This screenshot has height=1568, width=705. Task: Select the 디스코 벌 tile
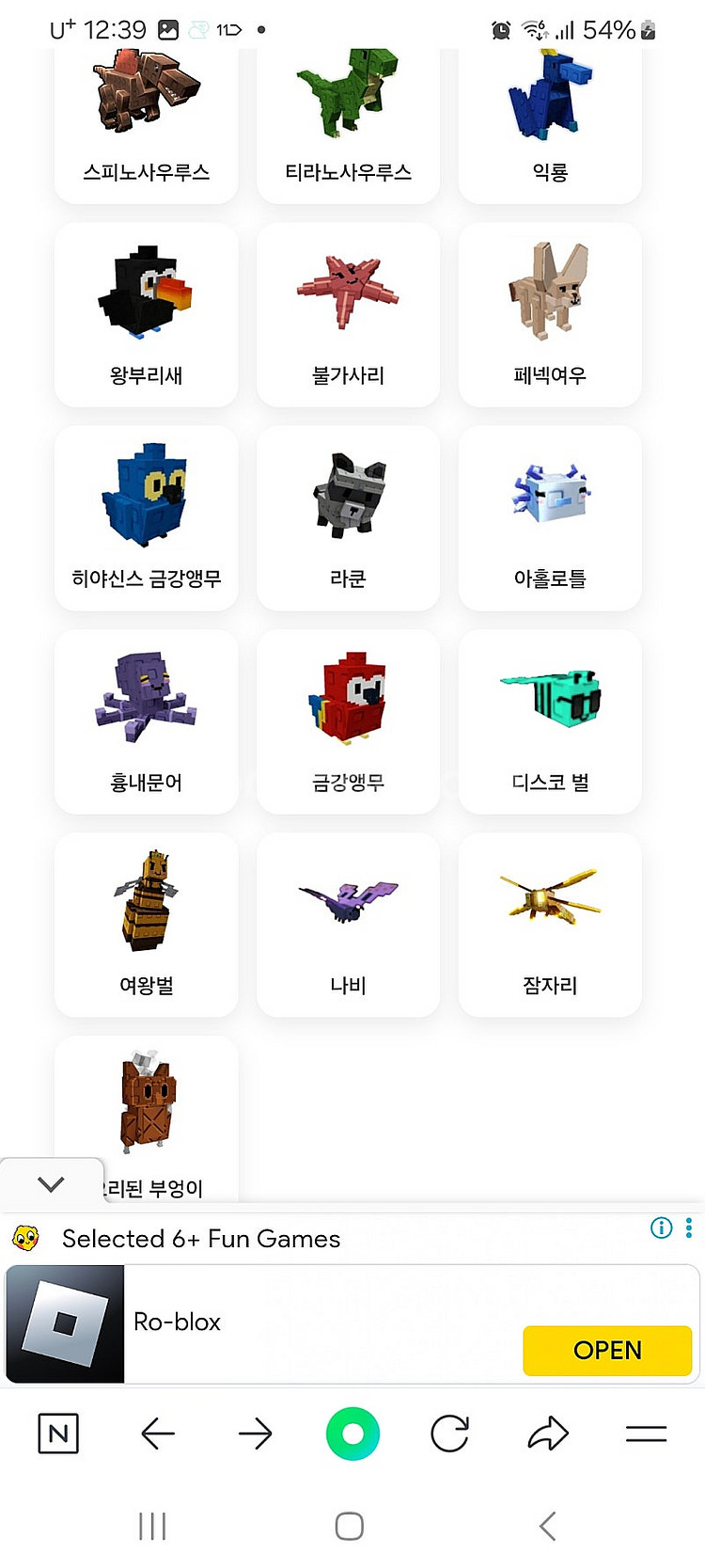(550, 721)
